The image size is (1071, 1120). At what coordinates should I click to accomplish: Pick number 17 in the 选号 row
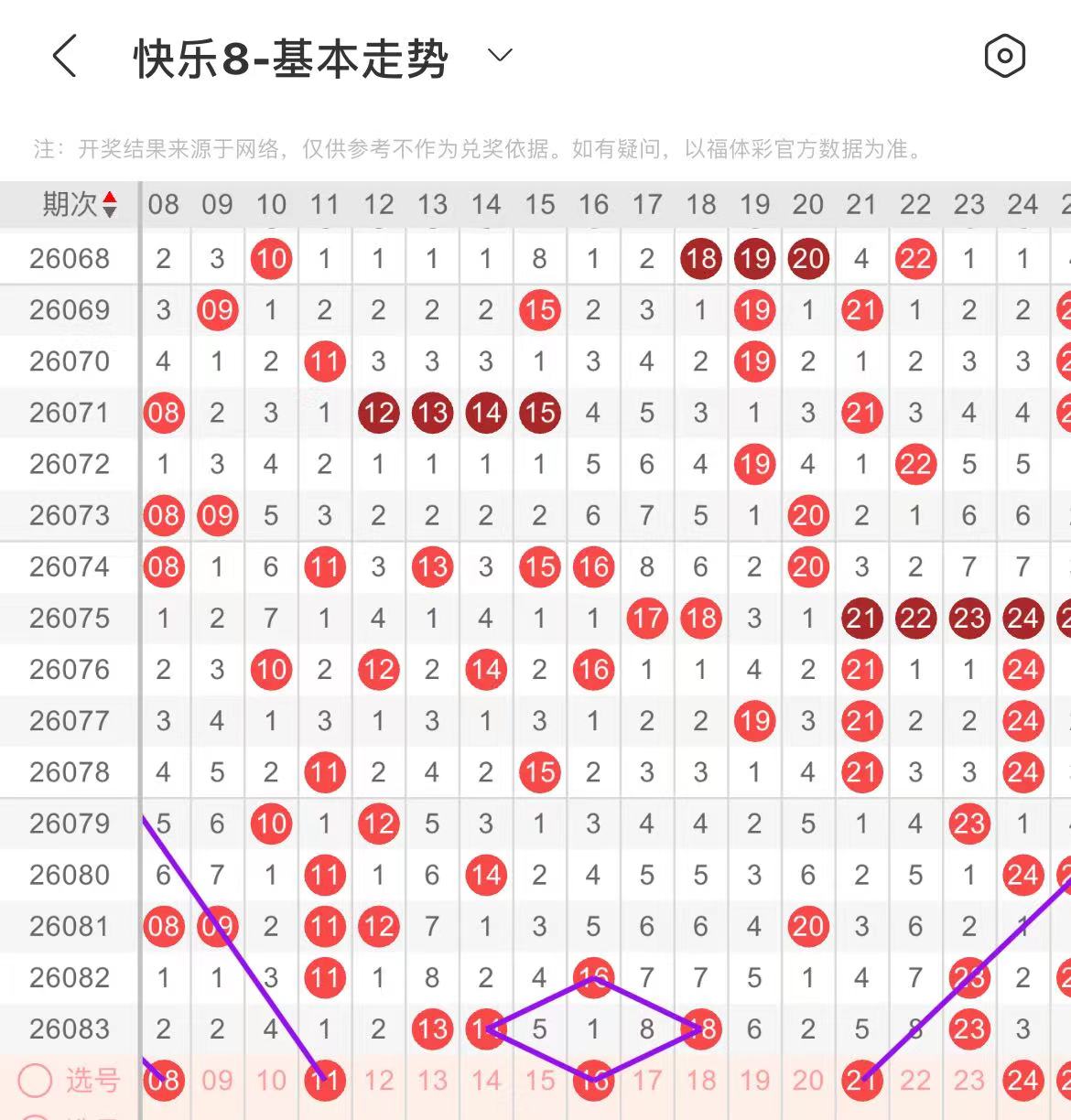click(647, 1081)
